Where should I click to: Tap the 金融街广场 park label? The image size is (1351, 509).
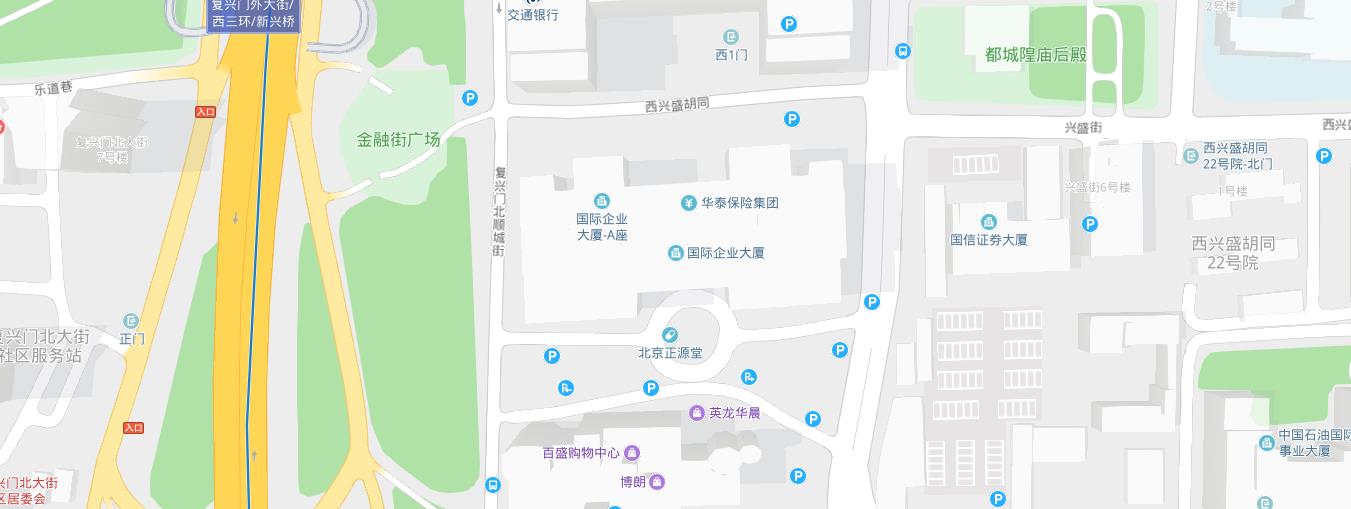(x=398, y=140)
